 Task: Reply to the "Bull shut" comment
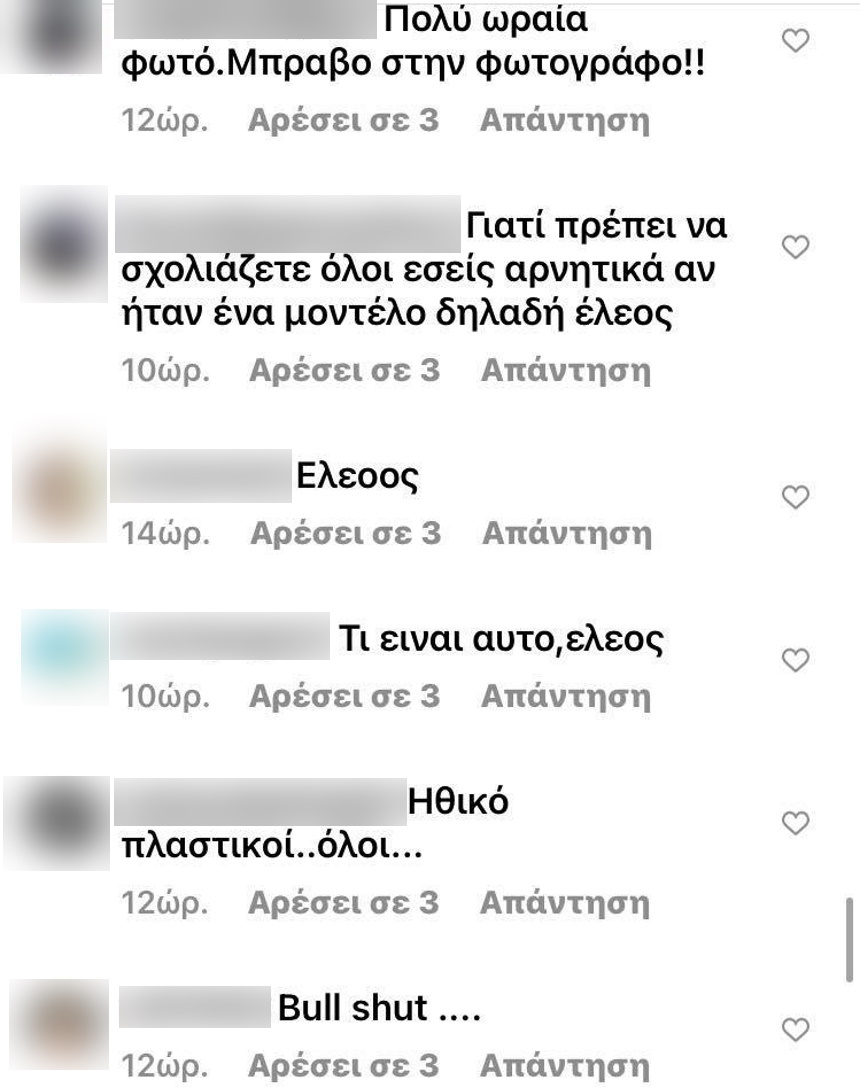[564, 1065]
